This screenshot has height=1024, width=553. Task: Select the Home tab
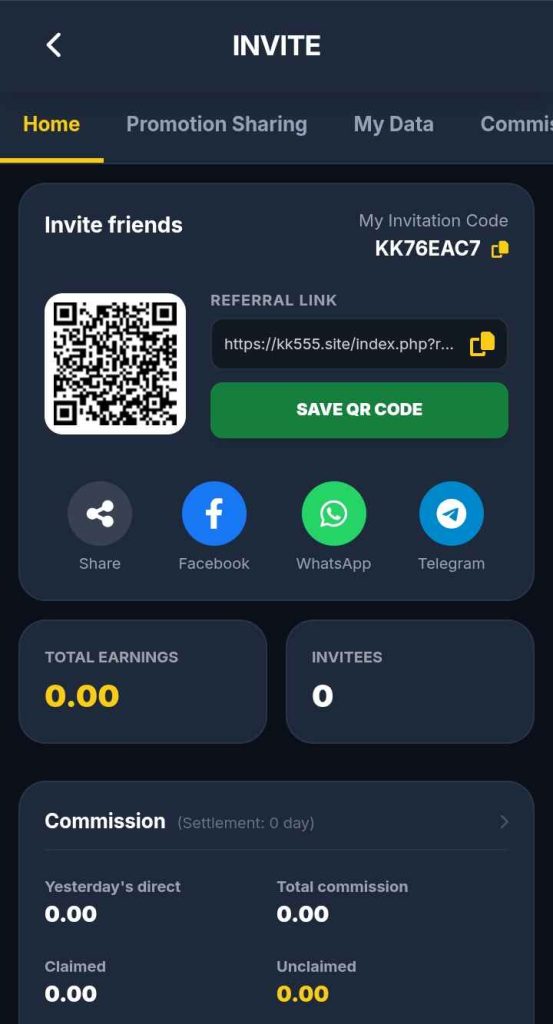tap(52, 124)
